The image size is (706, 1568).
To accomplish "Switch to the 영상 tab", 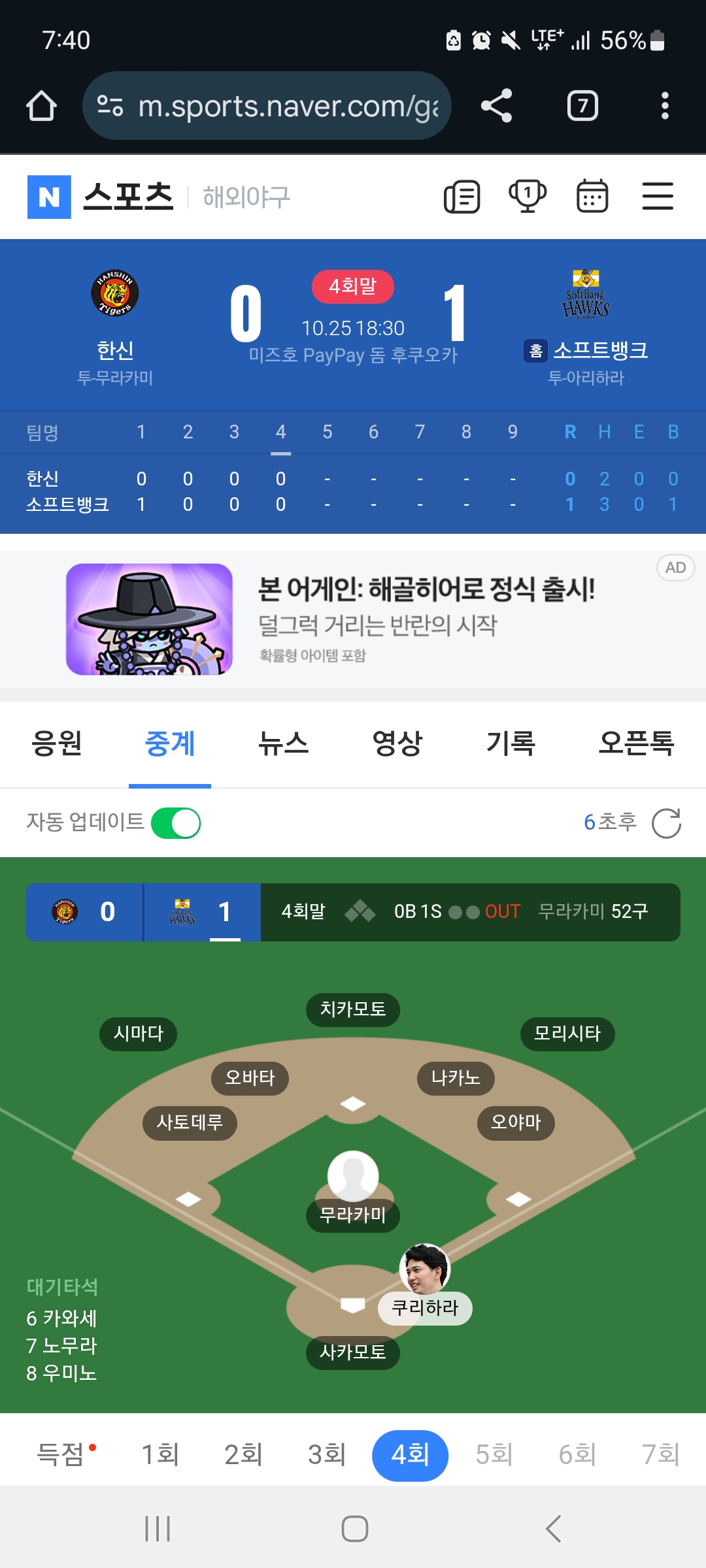I will click(x=397, y=743).
